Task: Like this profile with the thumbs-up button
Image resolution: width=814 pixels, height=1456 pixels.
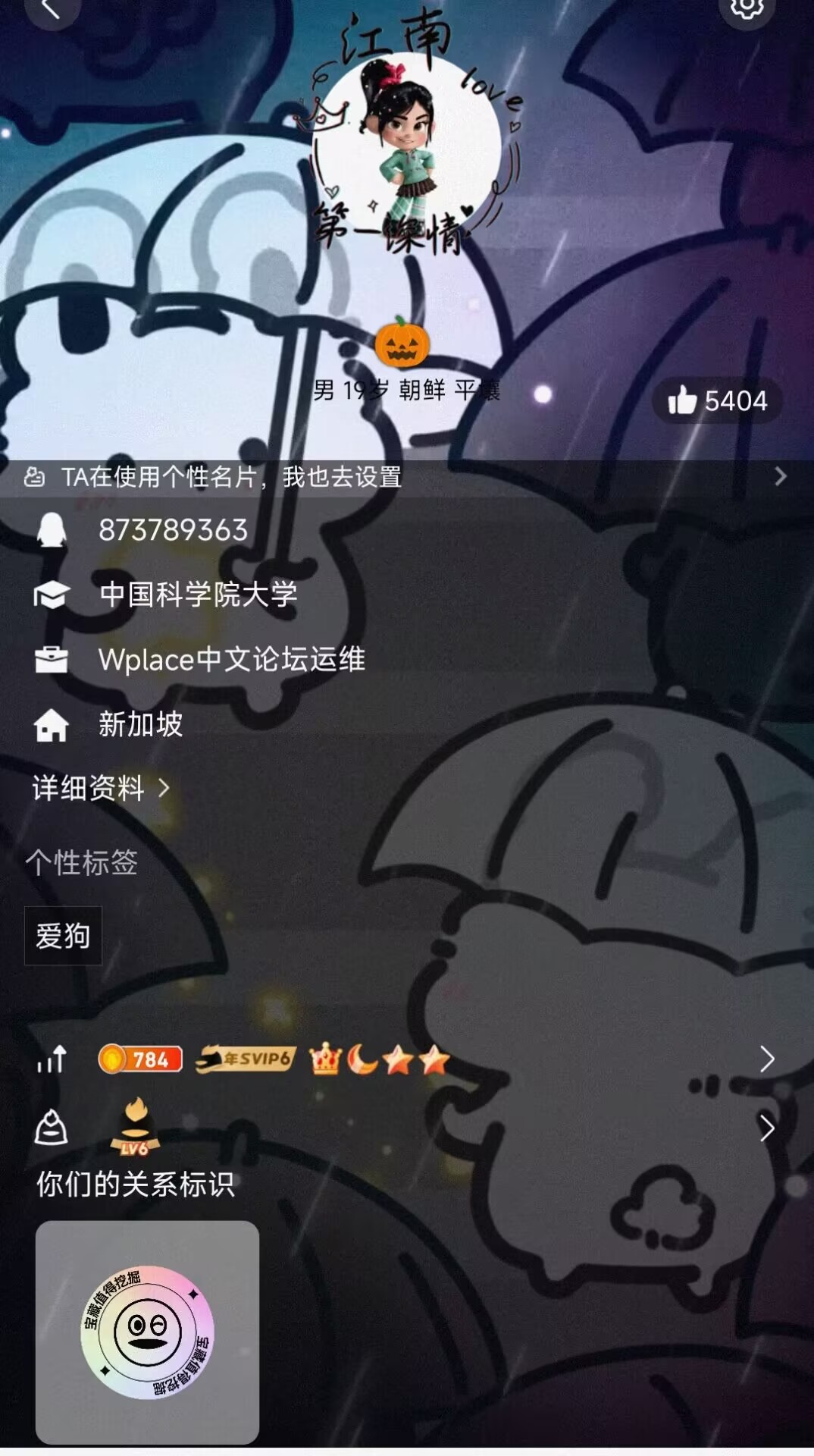Action: (717, 400)
